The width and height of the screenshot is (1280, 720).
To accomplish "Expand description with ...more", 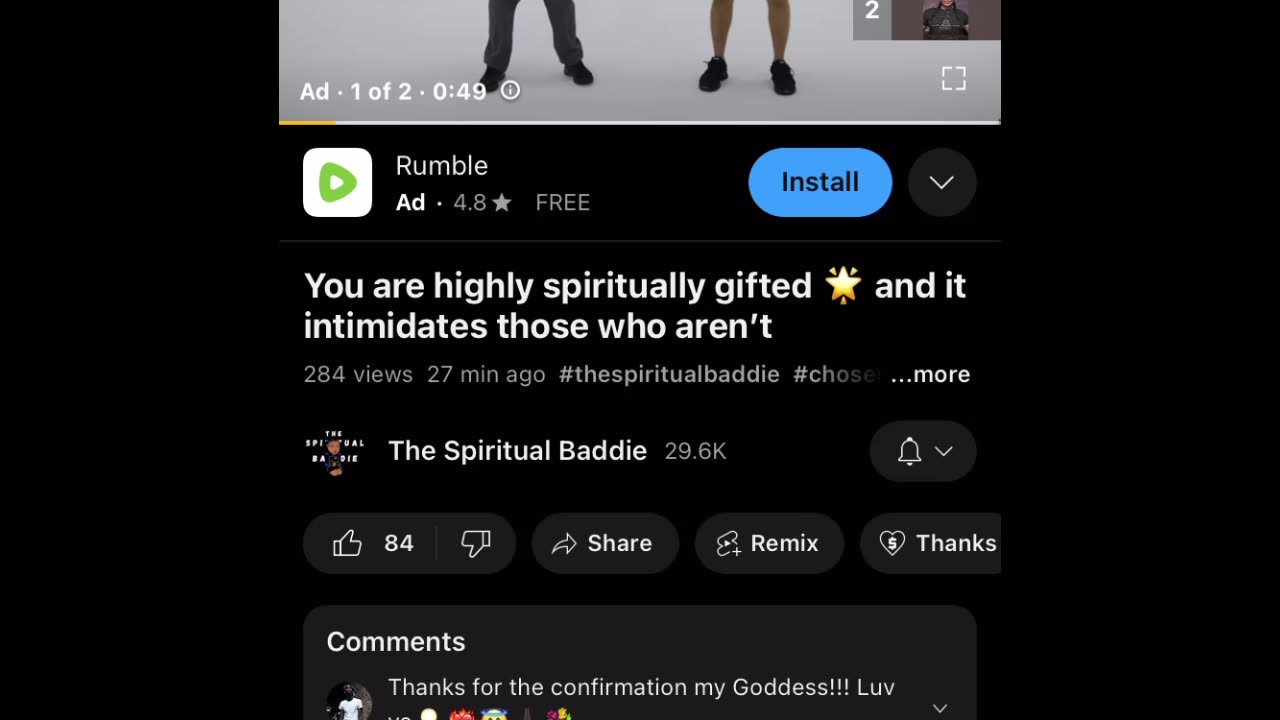I will pos(930,374).
